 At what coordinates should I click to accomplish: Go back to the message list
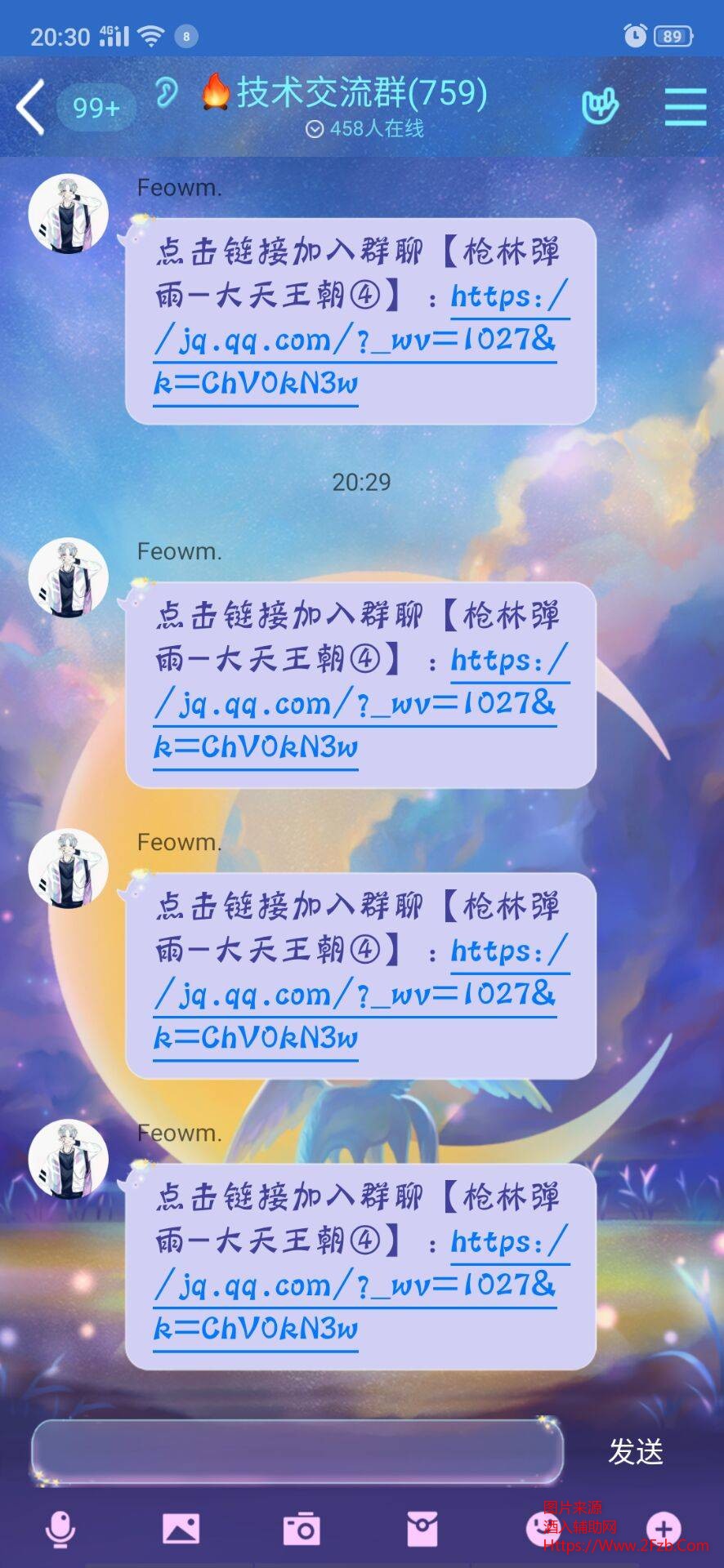tap(31, 107)
